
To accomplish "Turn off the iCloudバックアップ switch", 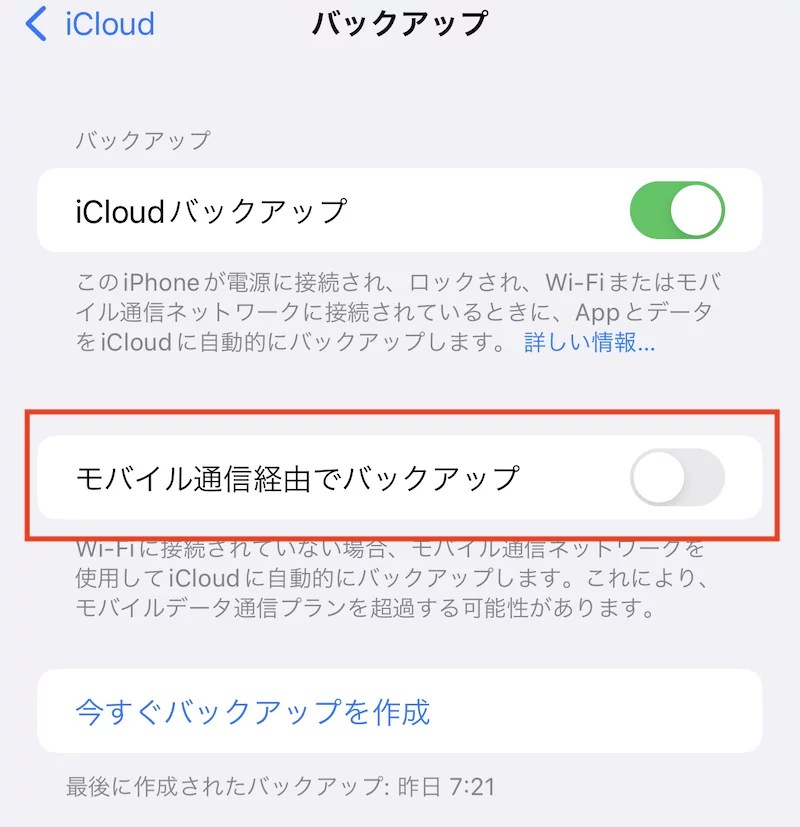I will click(x=677, y=211).
